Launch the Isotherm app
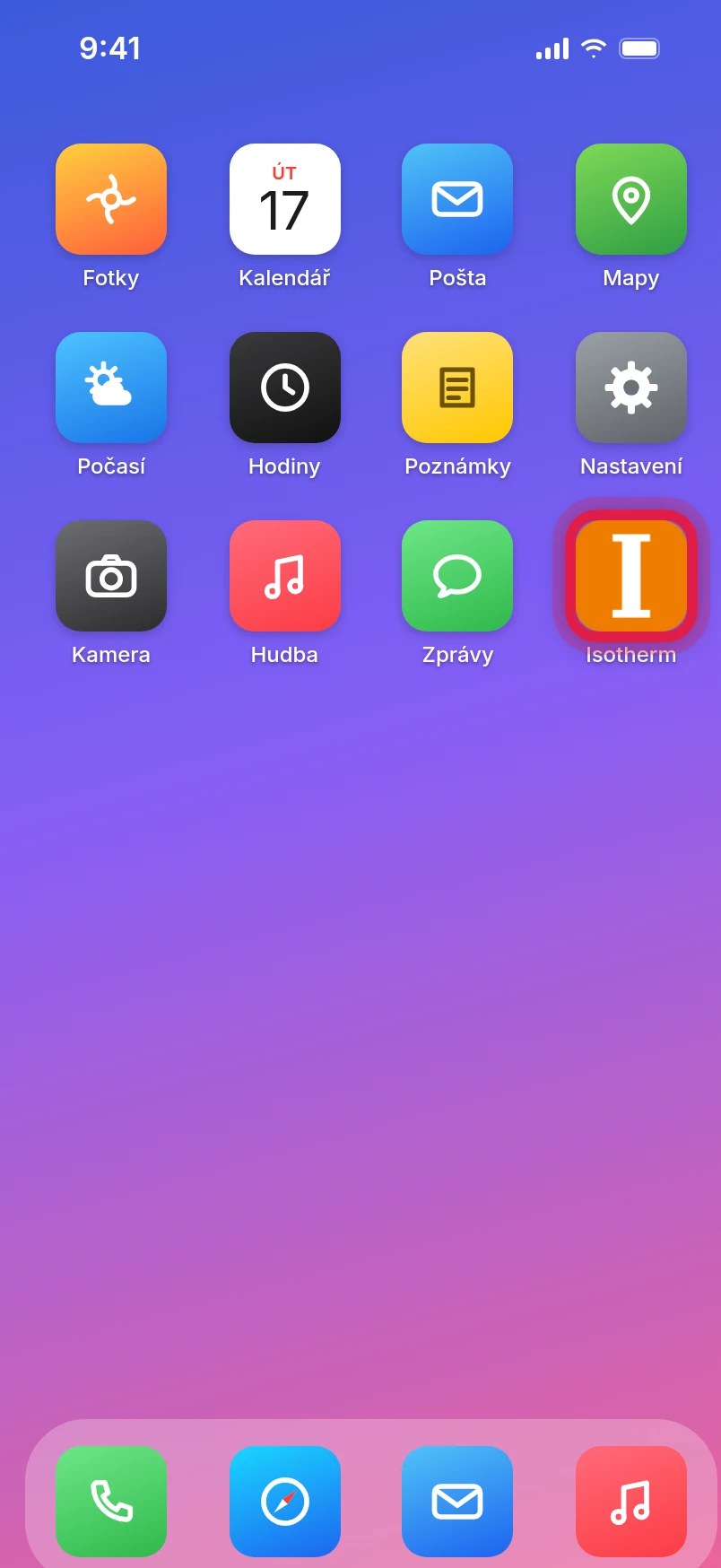 [631, 576]
